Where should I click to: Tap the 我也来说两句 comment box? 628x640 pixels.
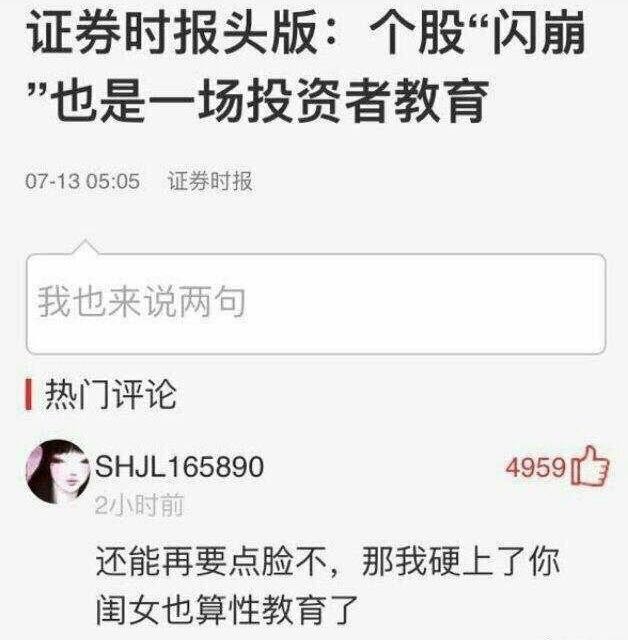point(315,303)
